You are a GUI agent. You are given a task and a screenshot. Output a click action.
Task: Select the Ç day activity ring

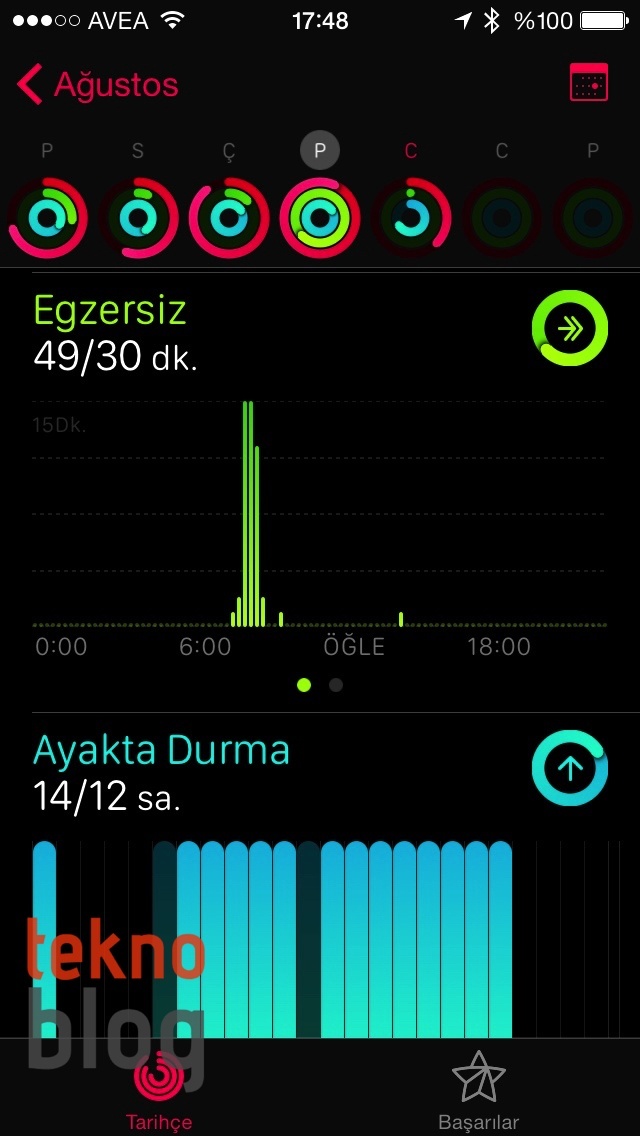click(x=228, y=217)
